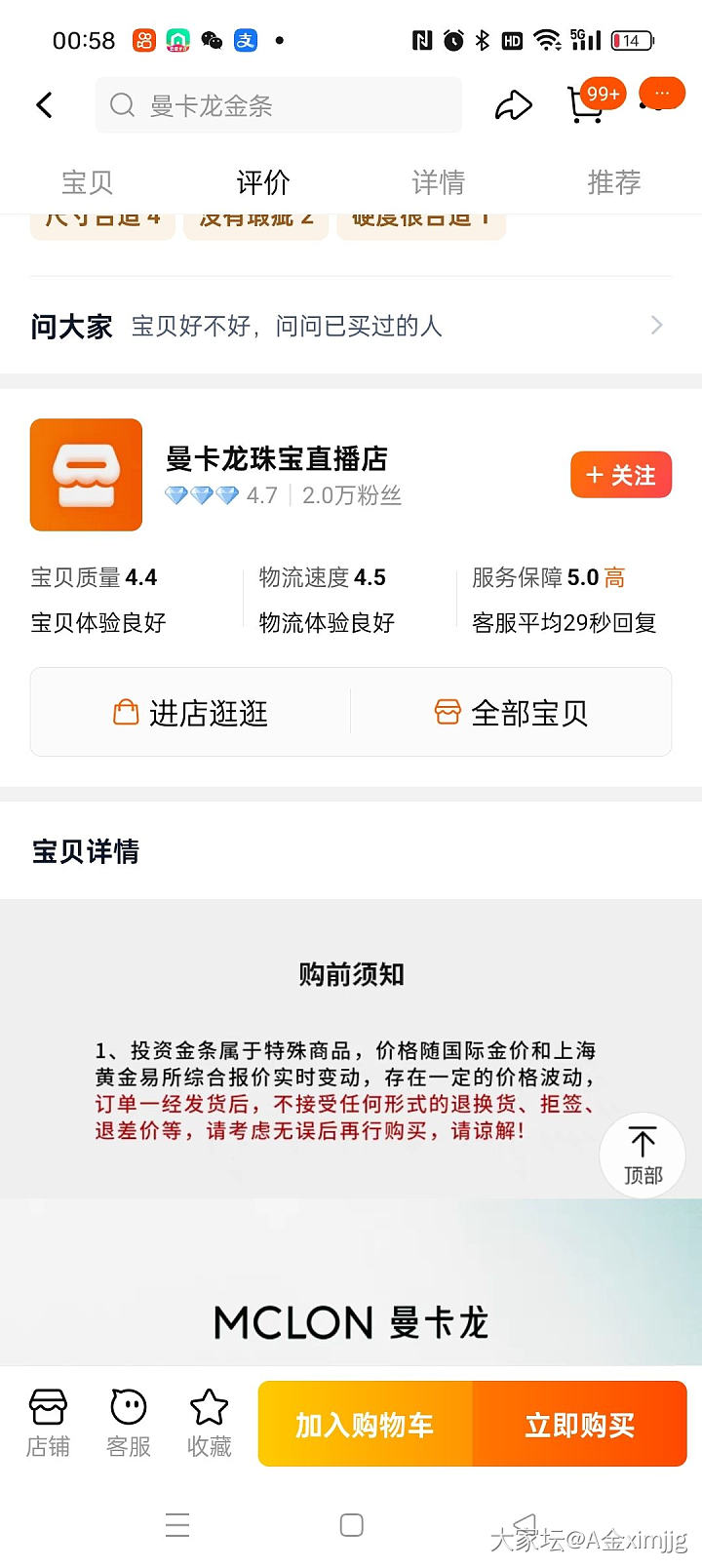Image resolution: width=702 pixels, height=1568 pixels.
Task: Go to the system home screen
Action: (x=351, y=1525)
